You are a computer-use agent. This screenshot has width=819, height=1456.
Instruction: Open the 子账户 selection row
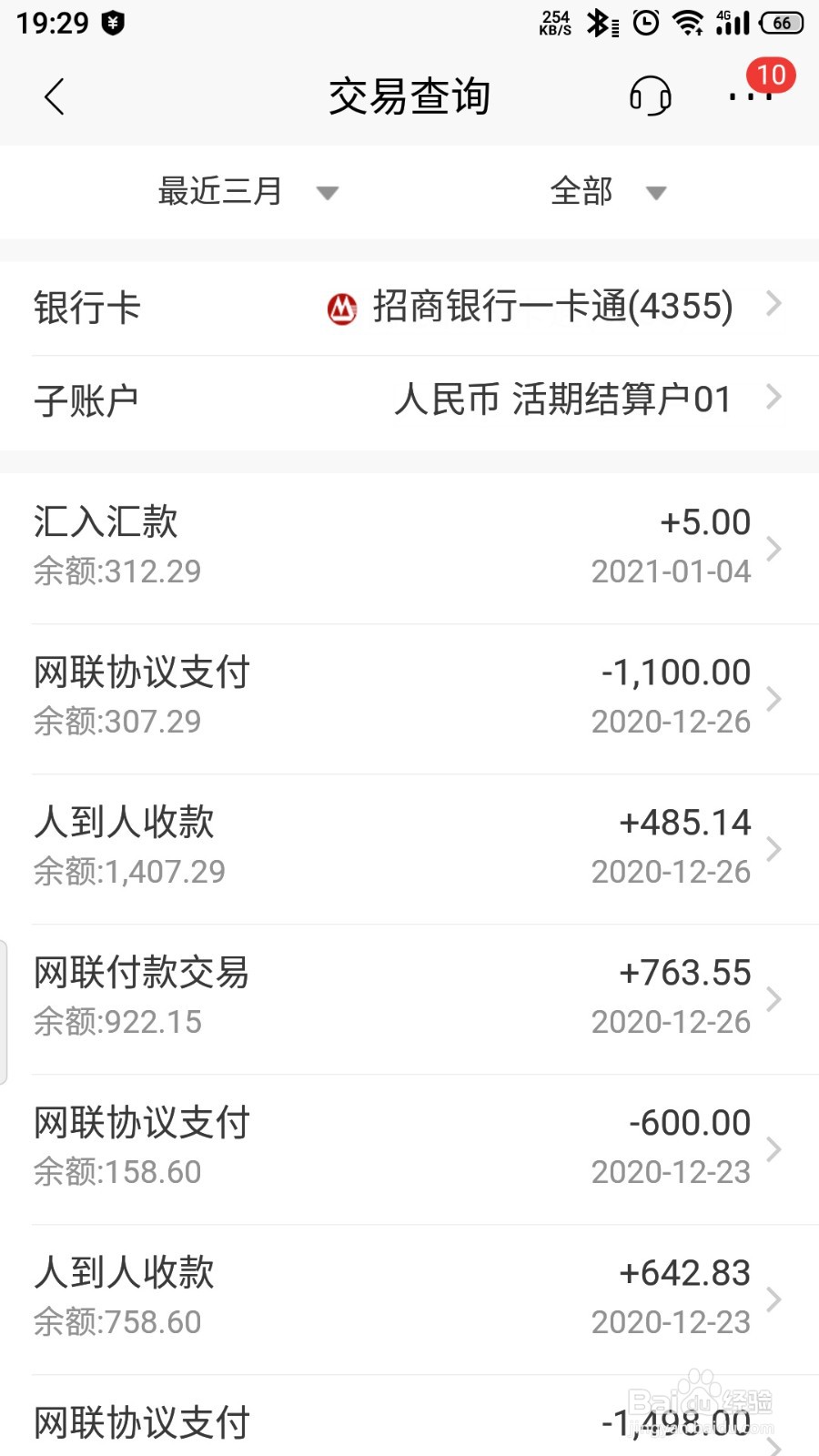[x=409, y=401]
